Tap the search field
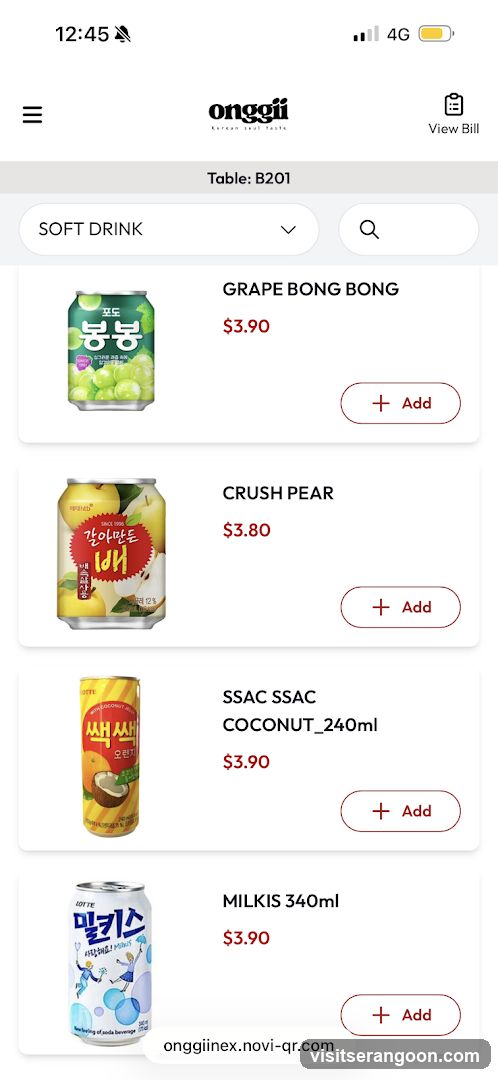The height and width of the screenshot is (1080, 498). [x=408, y=229]
